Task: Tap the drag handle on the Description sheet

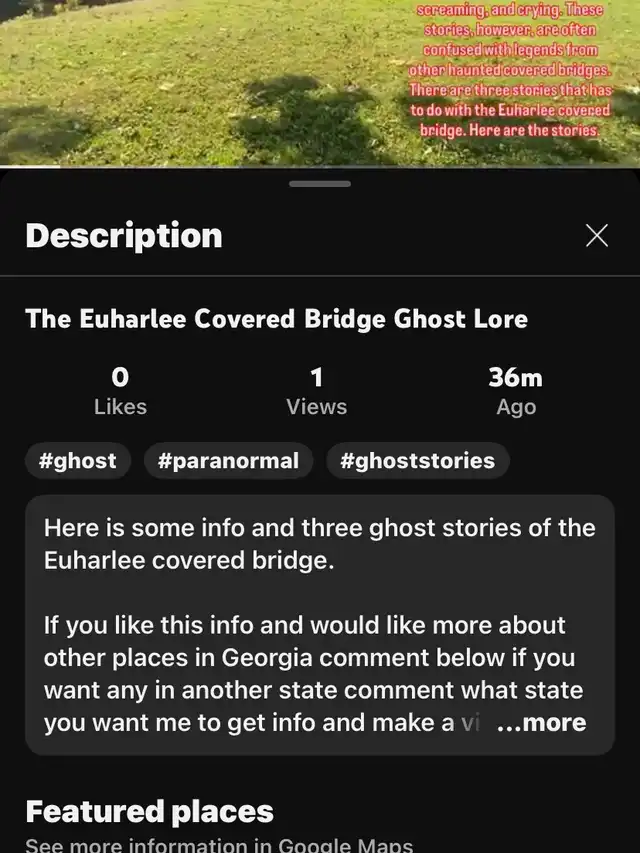Action: (x=320, y=184)
